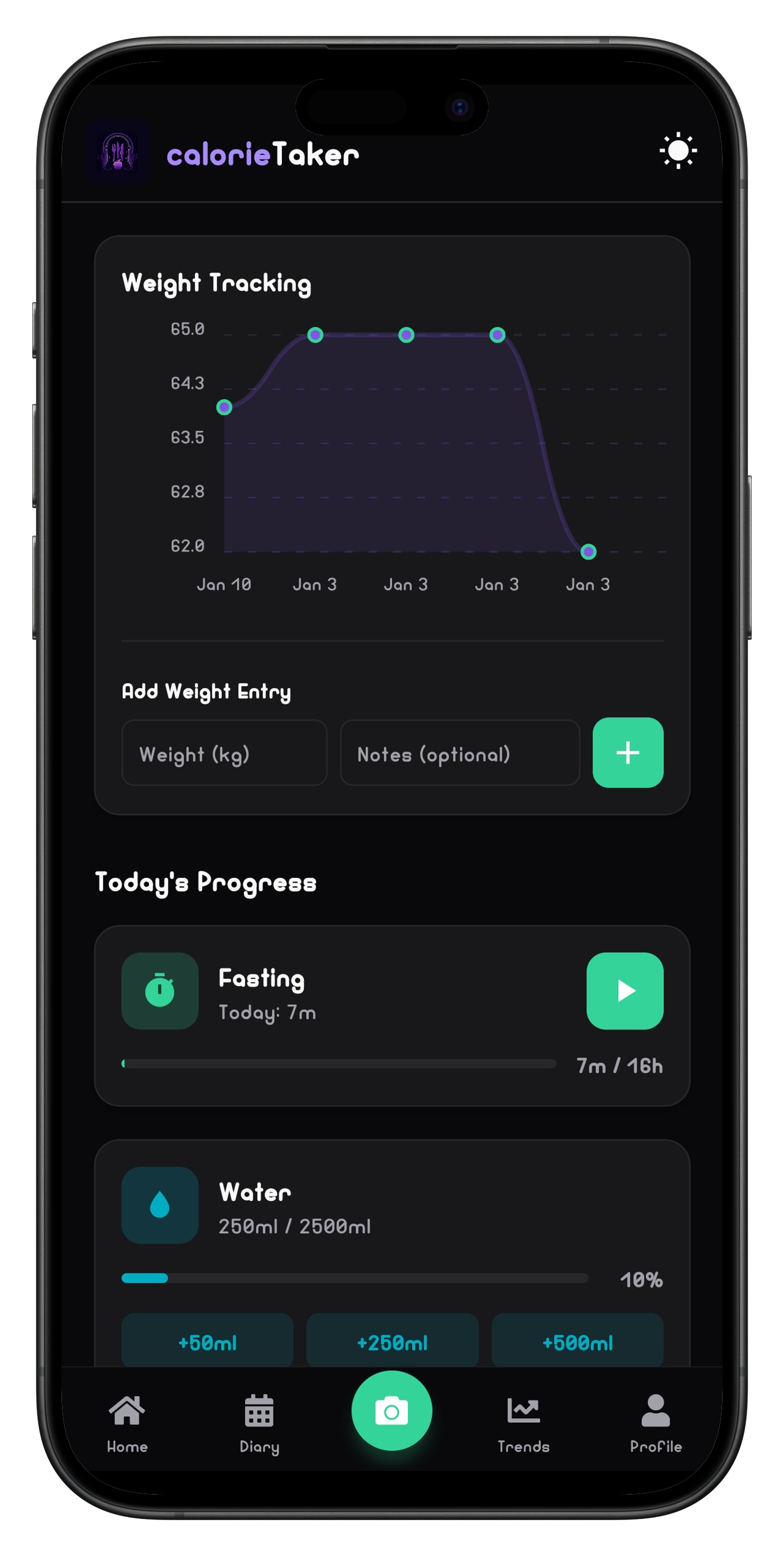Image resolution: width=784 pixels, height=1556 pixels.
Task: Focus the Notes (optional) field
Action: pos(460,752)
